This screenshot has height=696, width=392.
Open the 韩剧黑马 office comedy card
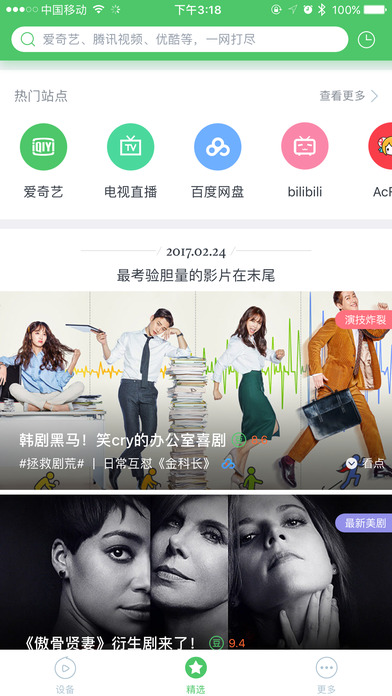click(x=196, y=390)
